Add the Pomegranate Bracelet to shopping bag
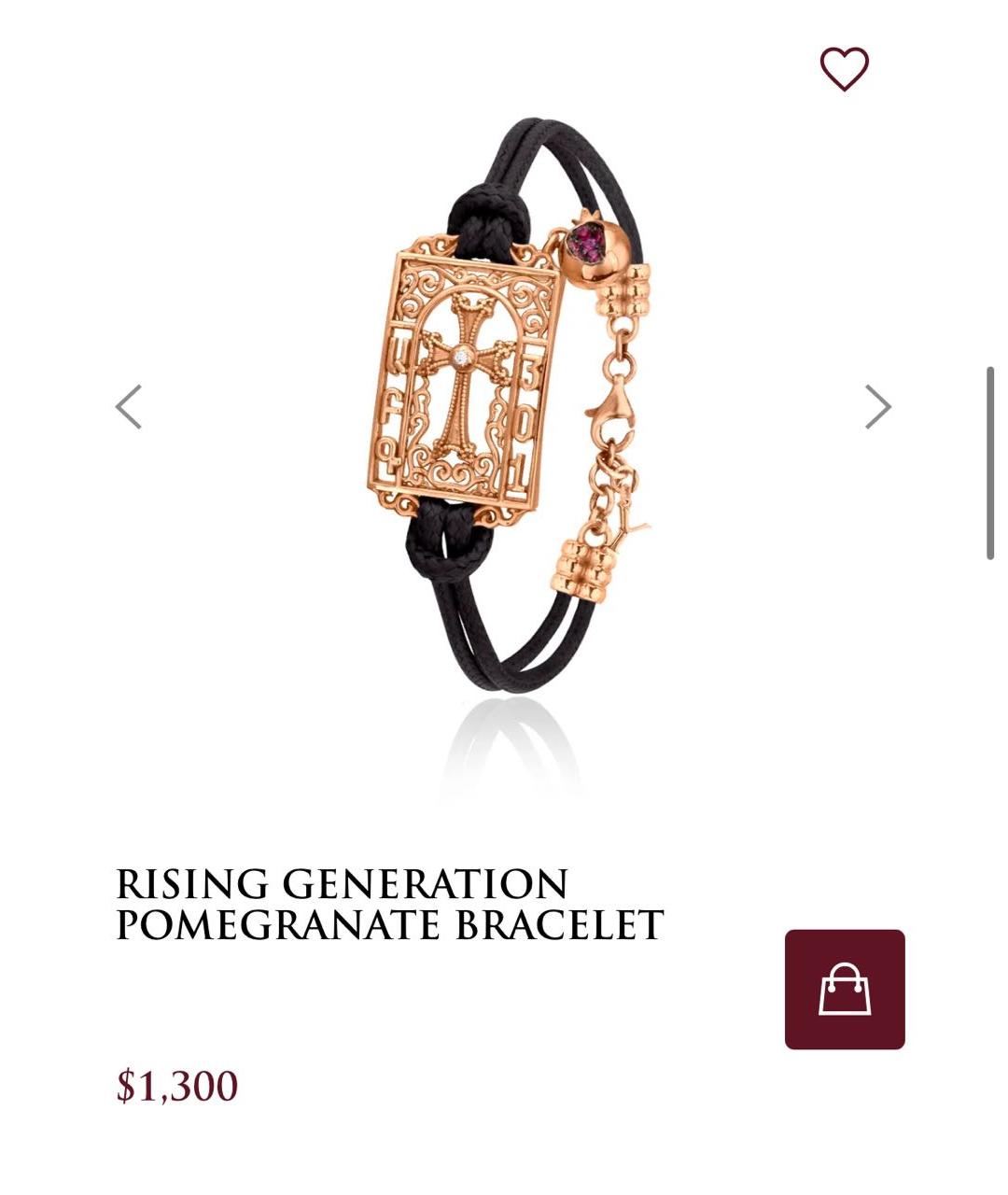 point(845,990)
